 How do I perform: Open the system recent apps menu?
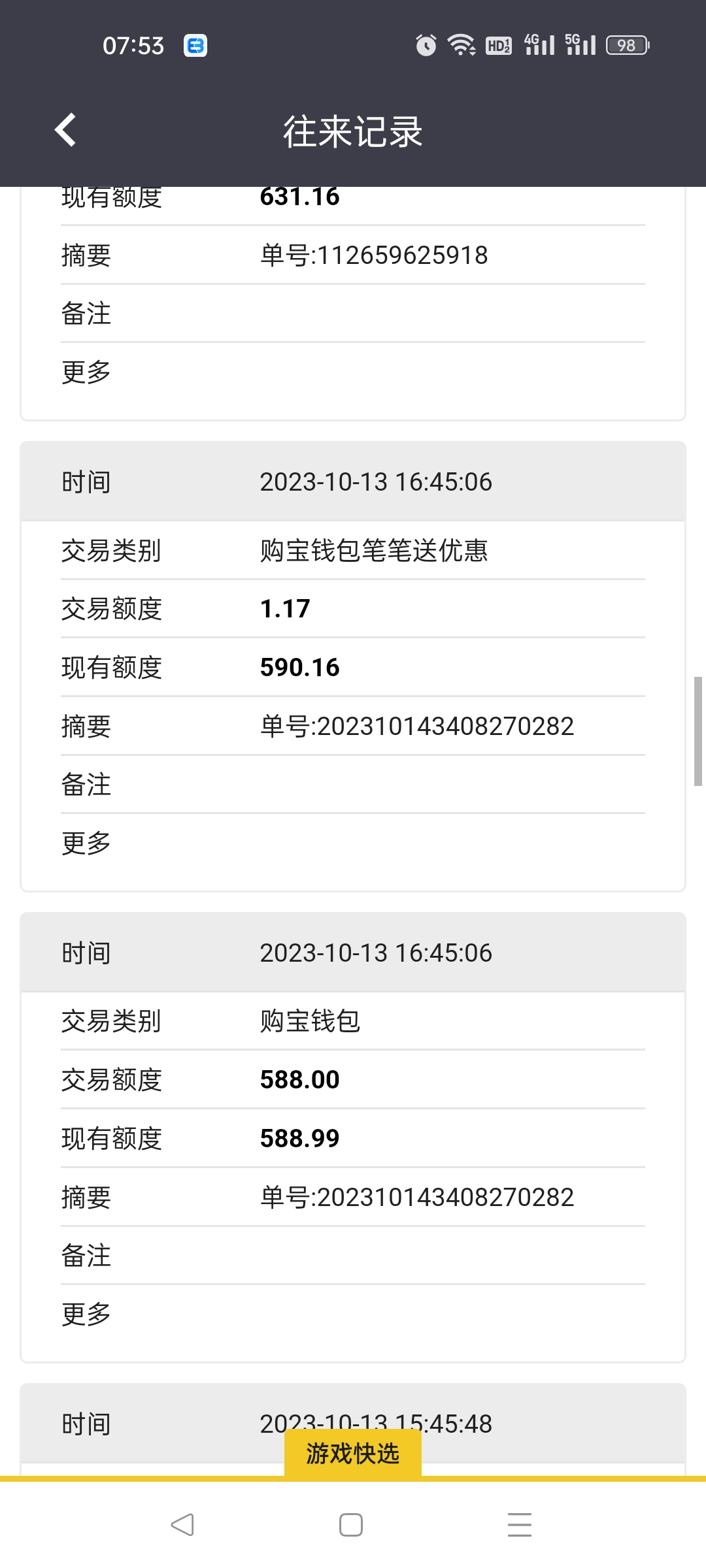520,1525
